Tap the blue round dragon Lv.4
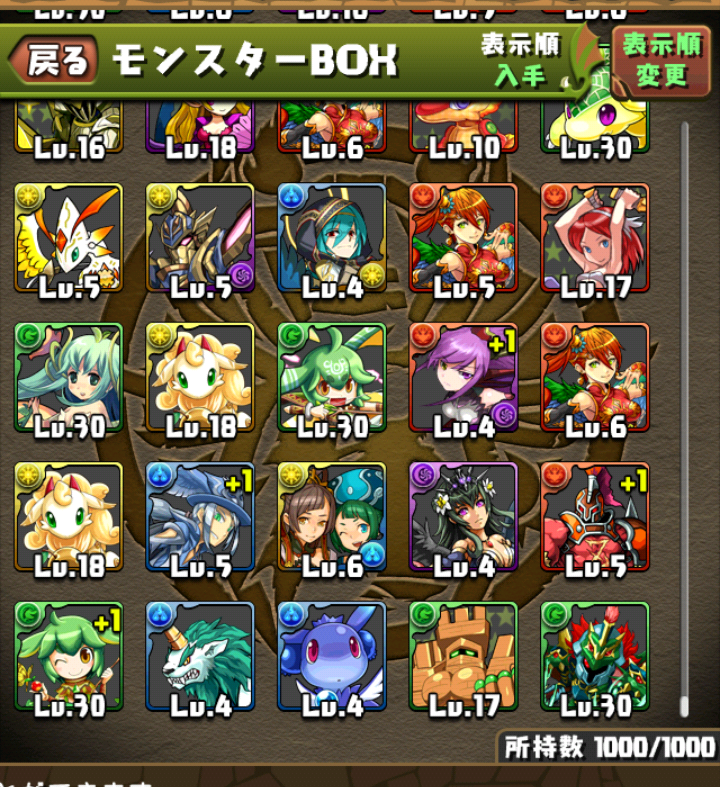720x787 pixels. coord(331,657)
